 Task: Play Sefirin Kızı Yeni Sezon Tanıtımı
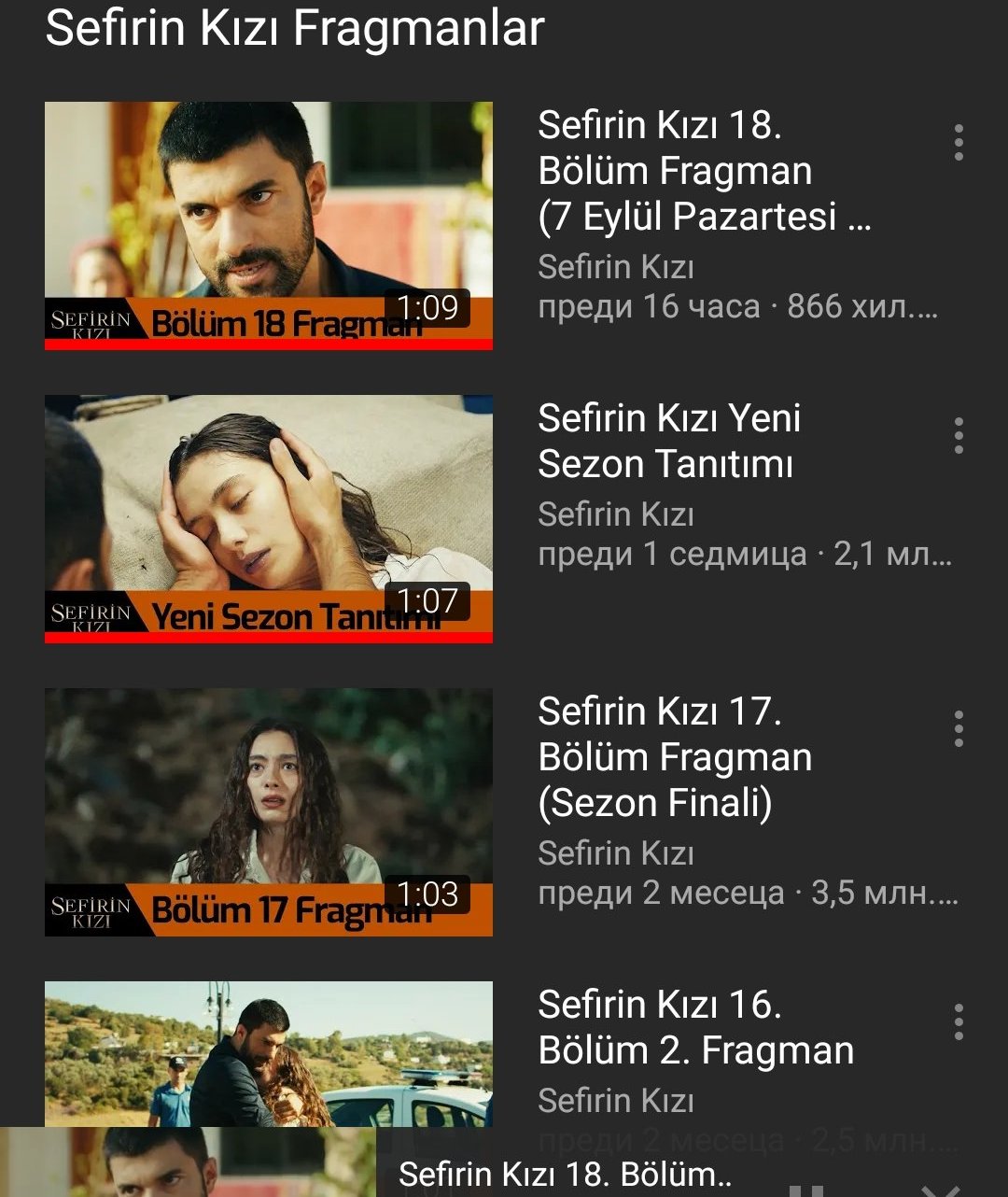pyautogui.click(x=269, y=518)
